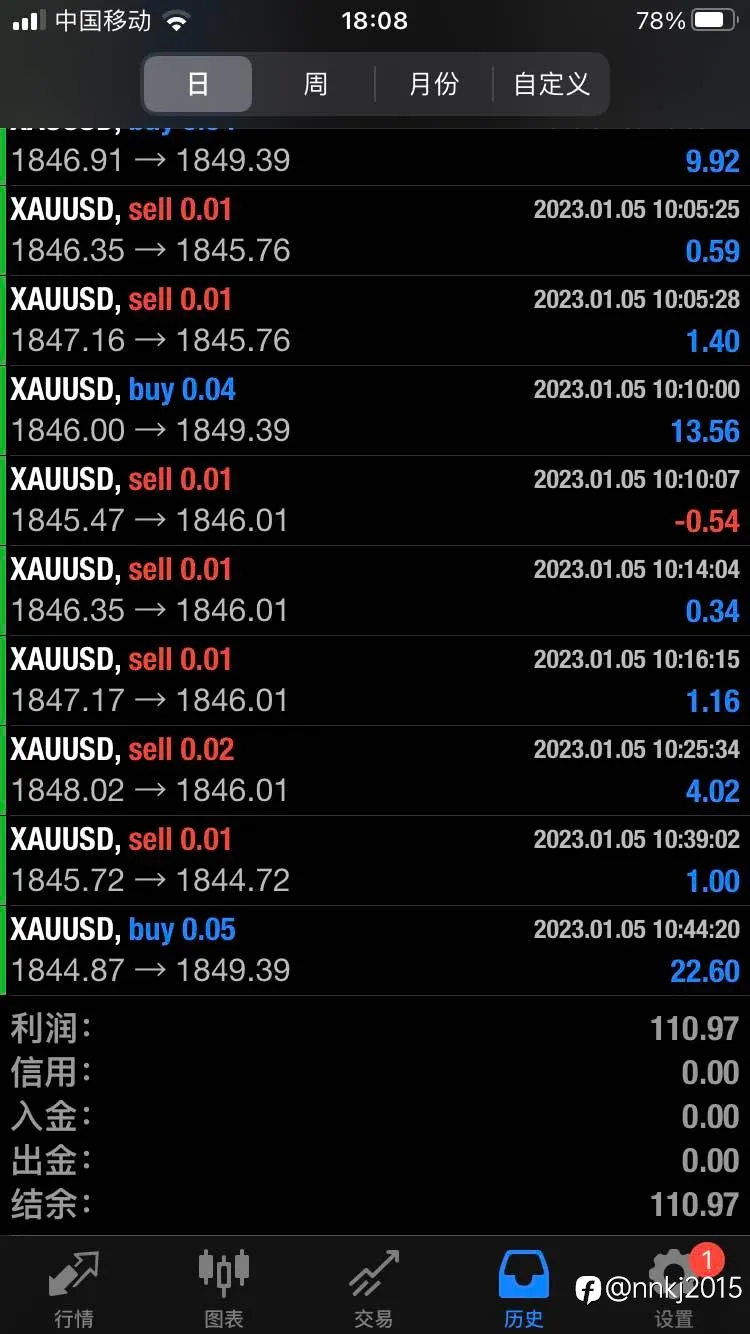Open the buy 0.04 trade with 13.56 profit
Screen dimensions: 750x1334
[x=375, y=411]
